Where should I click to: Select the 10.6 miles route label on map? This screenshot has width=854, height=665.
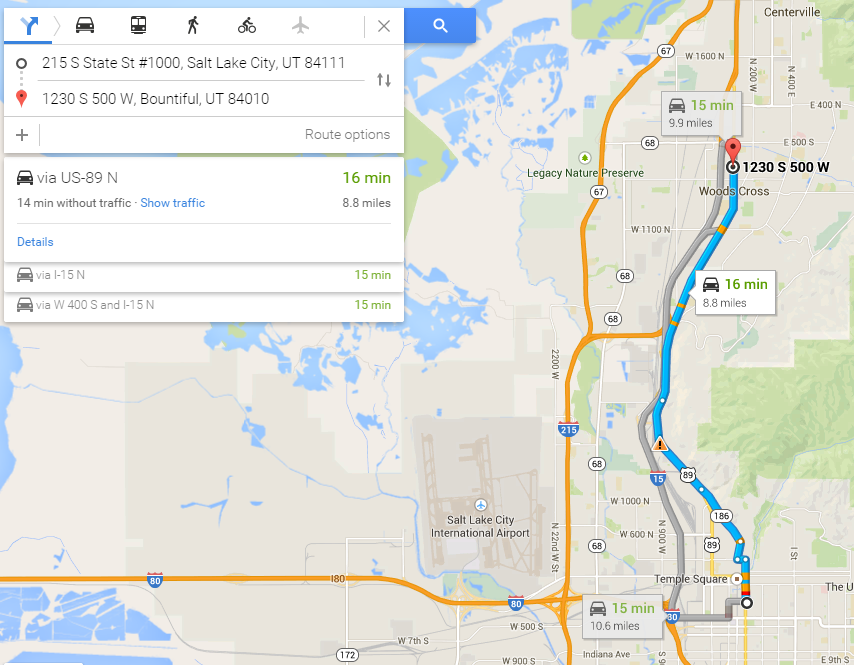[622, 616]
